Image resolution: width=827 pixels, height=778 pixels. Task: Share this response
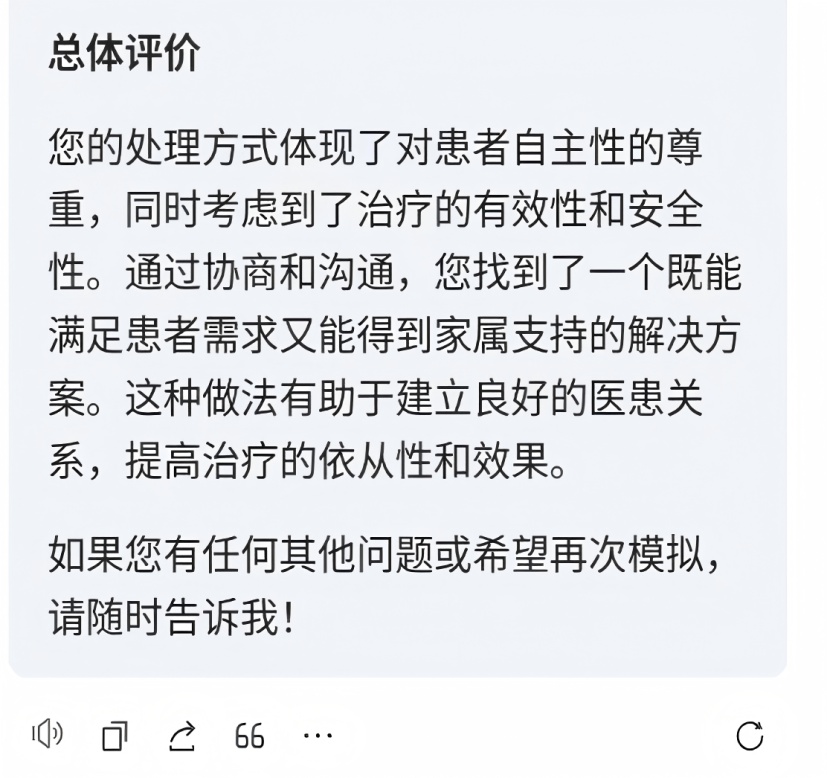182,737
